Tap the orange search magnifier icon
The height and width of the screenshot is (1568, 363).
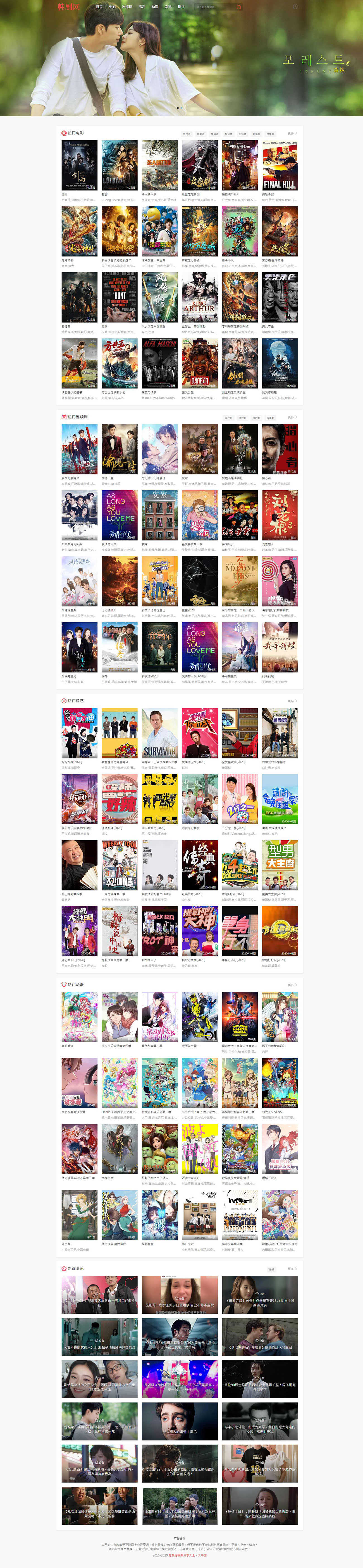(239, 7)
